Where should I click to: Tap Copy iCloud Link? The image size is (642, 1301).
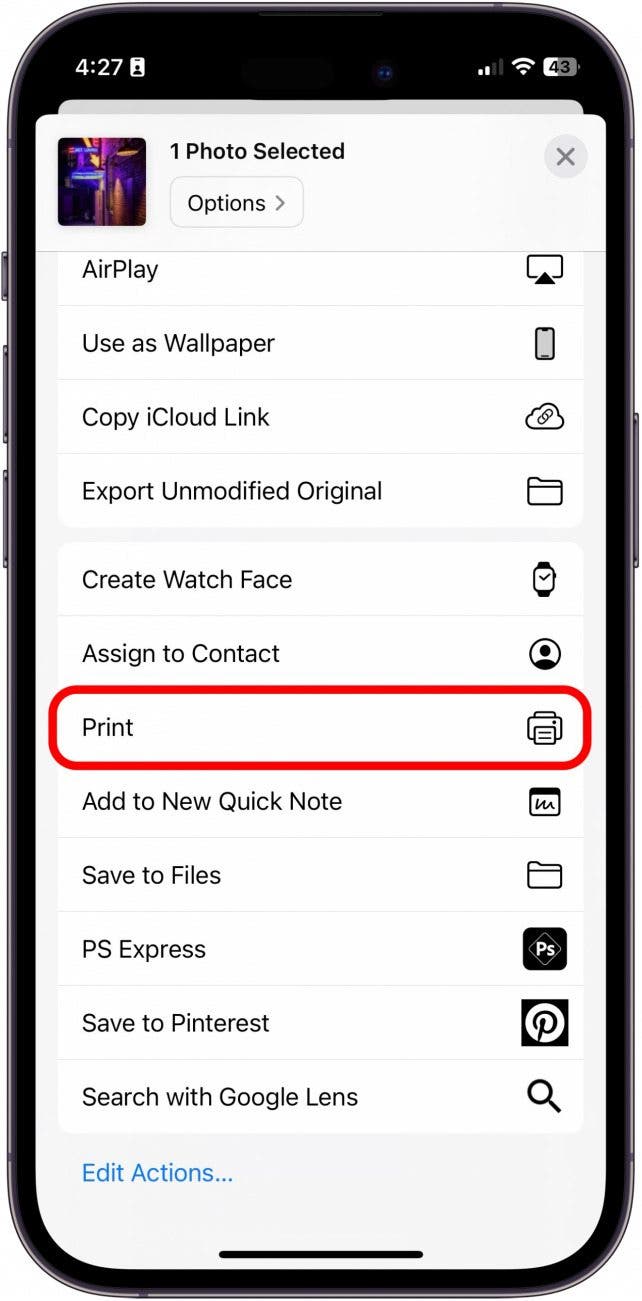(x=321, y=417)
